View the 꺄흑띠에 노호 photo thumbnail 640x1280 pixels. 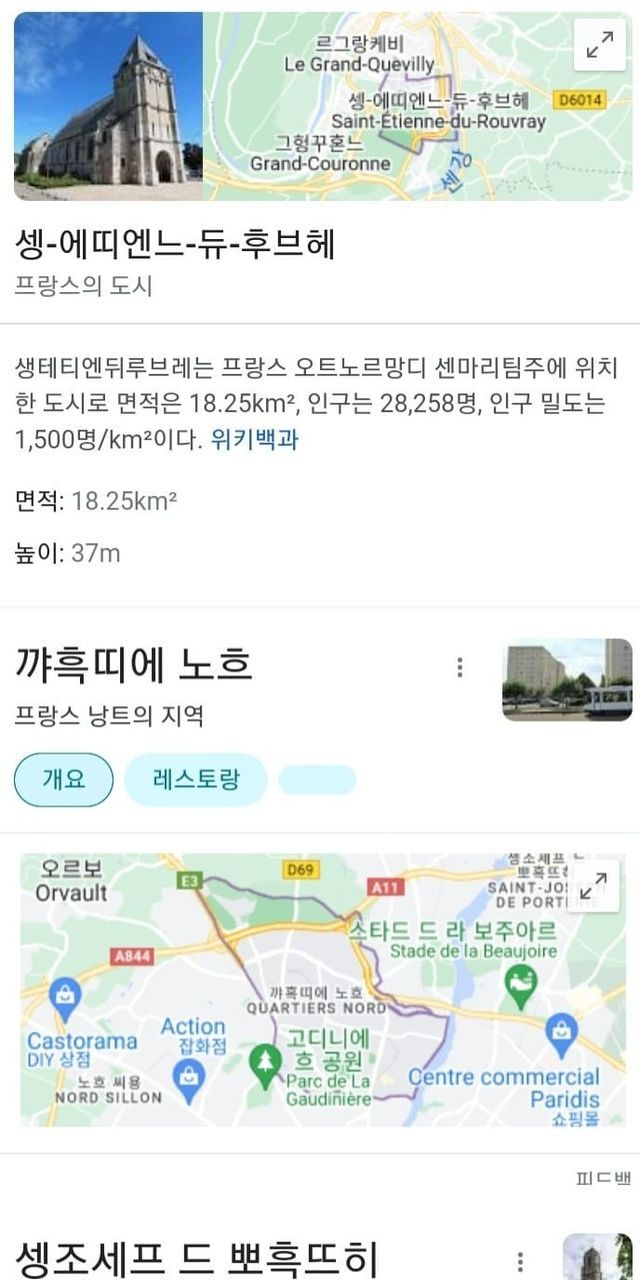pos(567,679)
